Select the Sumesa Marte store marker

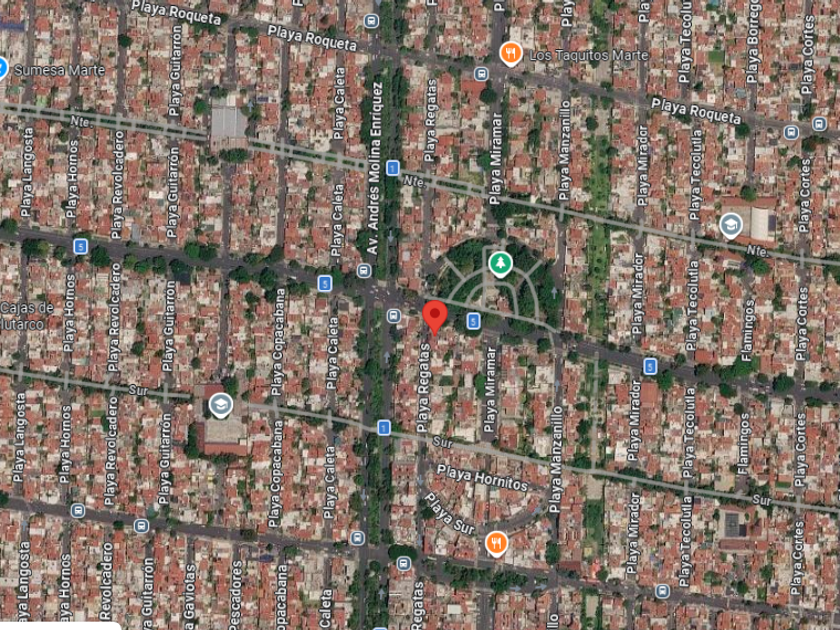(2, 69)
